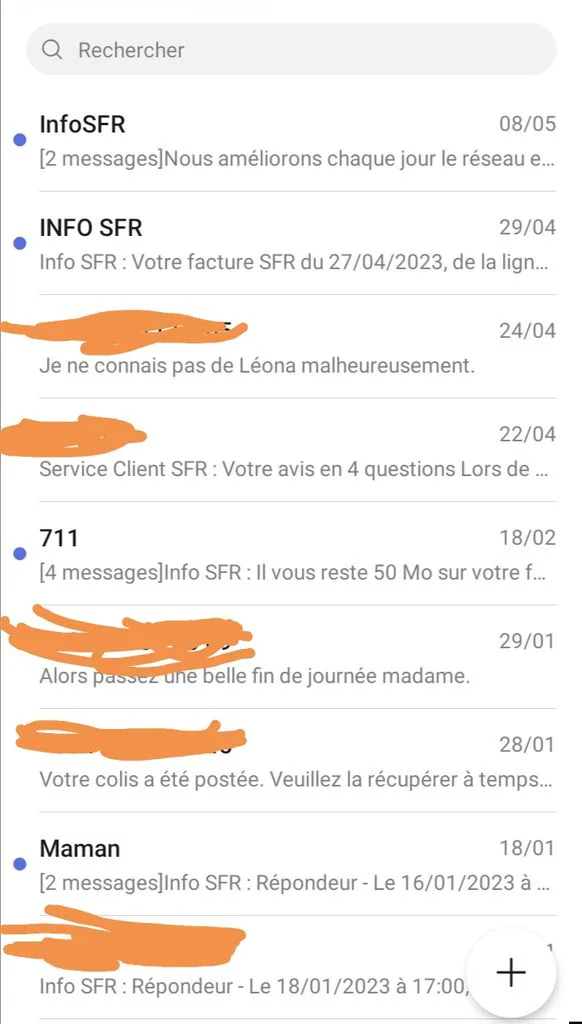
Task: Open the 'Votre colis a été postée' thread
Action: pyautogui.click(x=291, y=761)
